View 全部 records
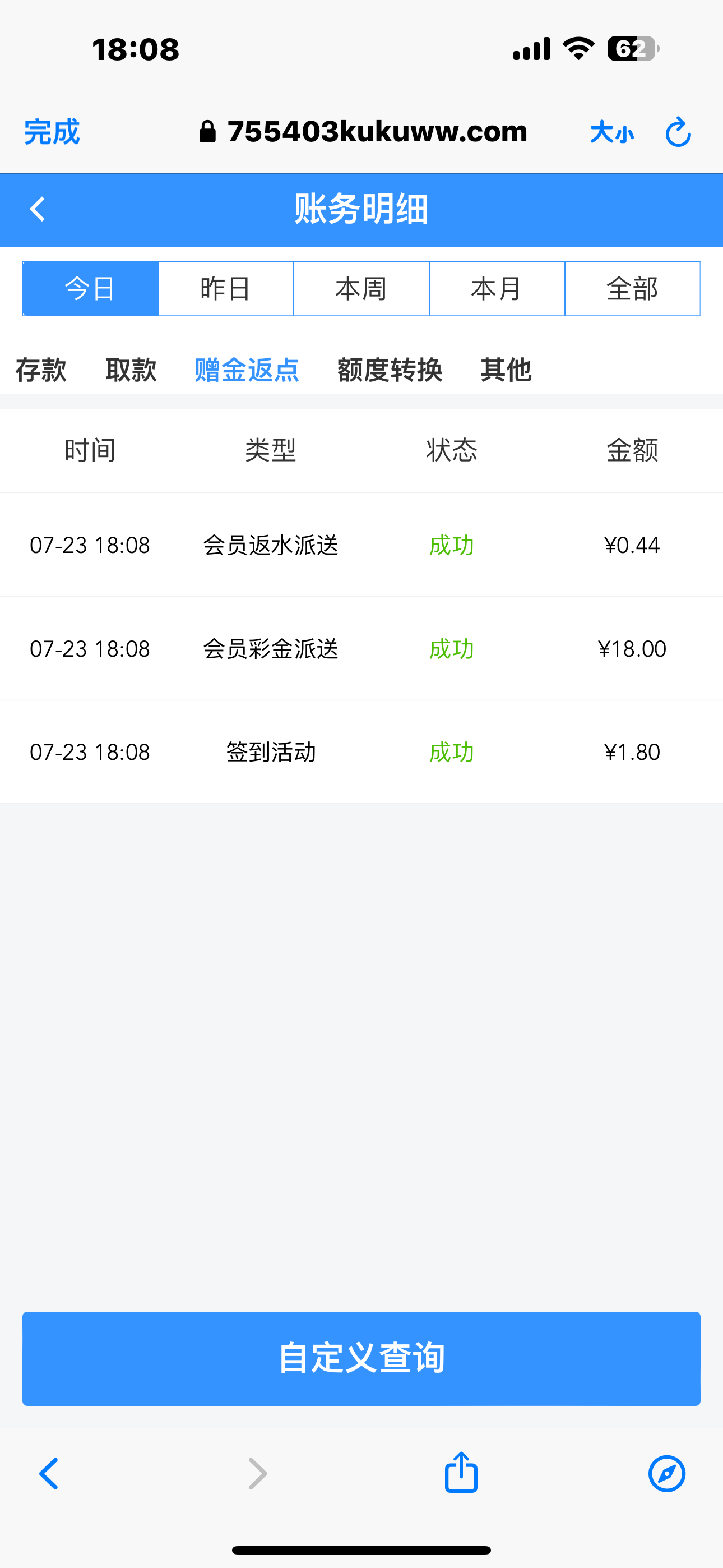Screen dimensions: 723x1568 pyautogui.click(x=632, y=288)
